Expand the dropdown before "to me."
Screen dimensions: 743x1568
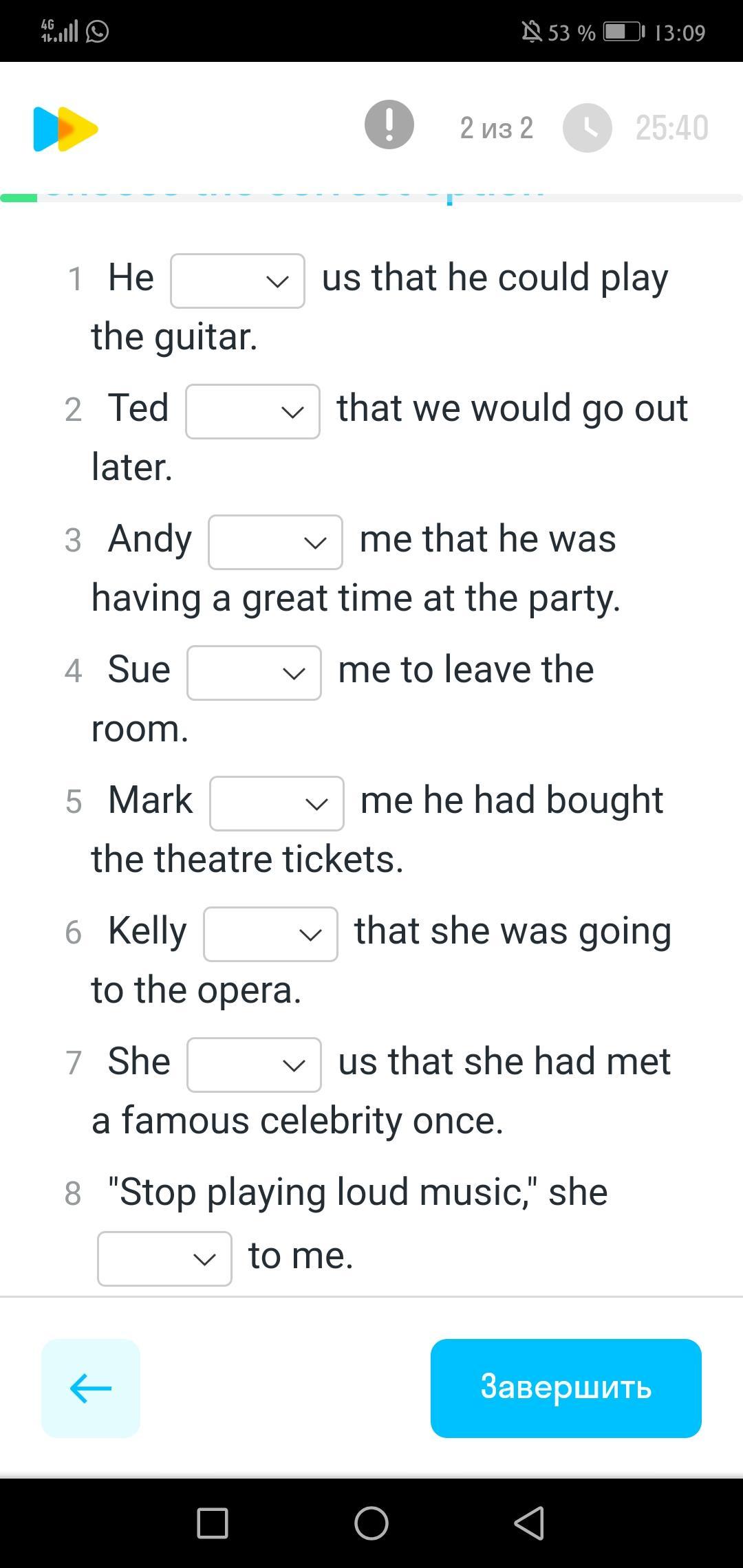coord(164,1259)
